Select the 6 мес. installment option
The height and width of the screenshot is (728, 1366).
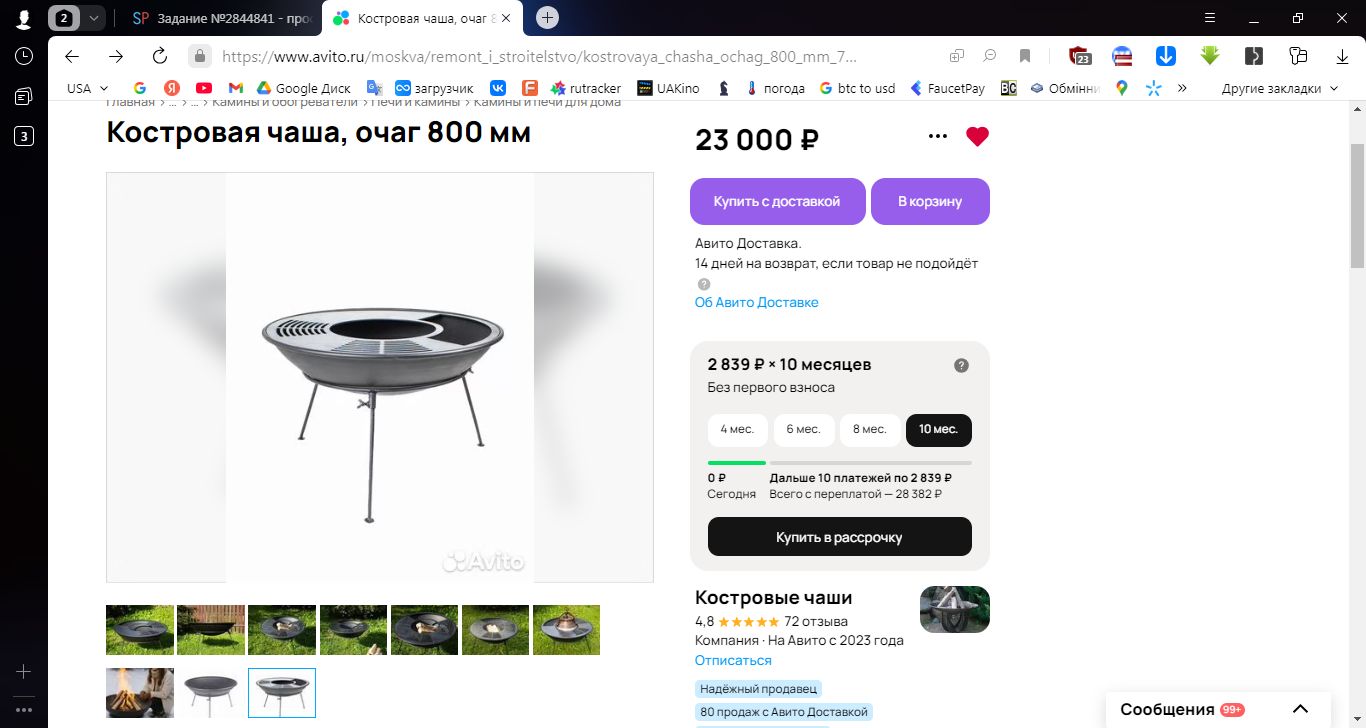pyautogui.click(x=803, y=429)
